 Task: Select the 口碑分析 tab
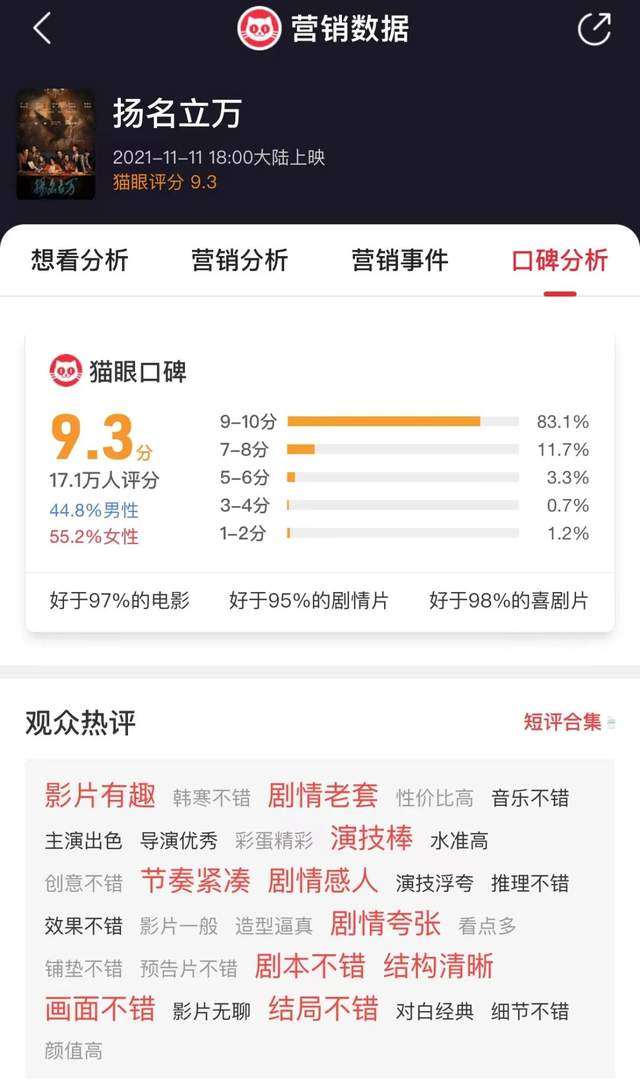(560, 260)
